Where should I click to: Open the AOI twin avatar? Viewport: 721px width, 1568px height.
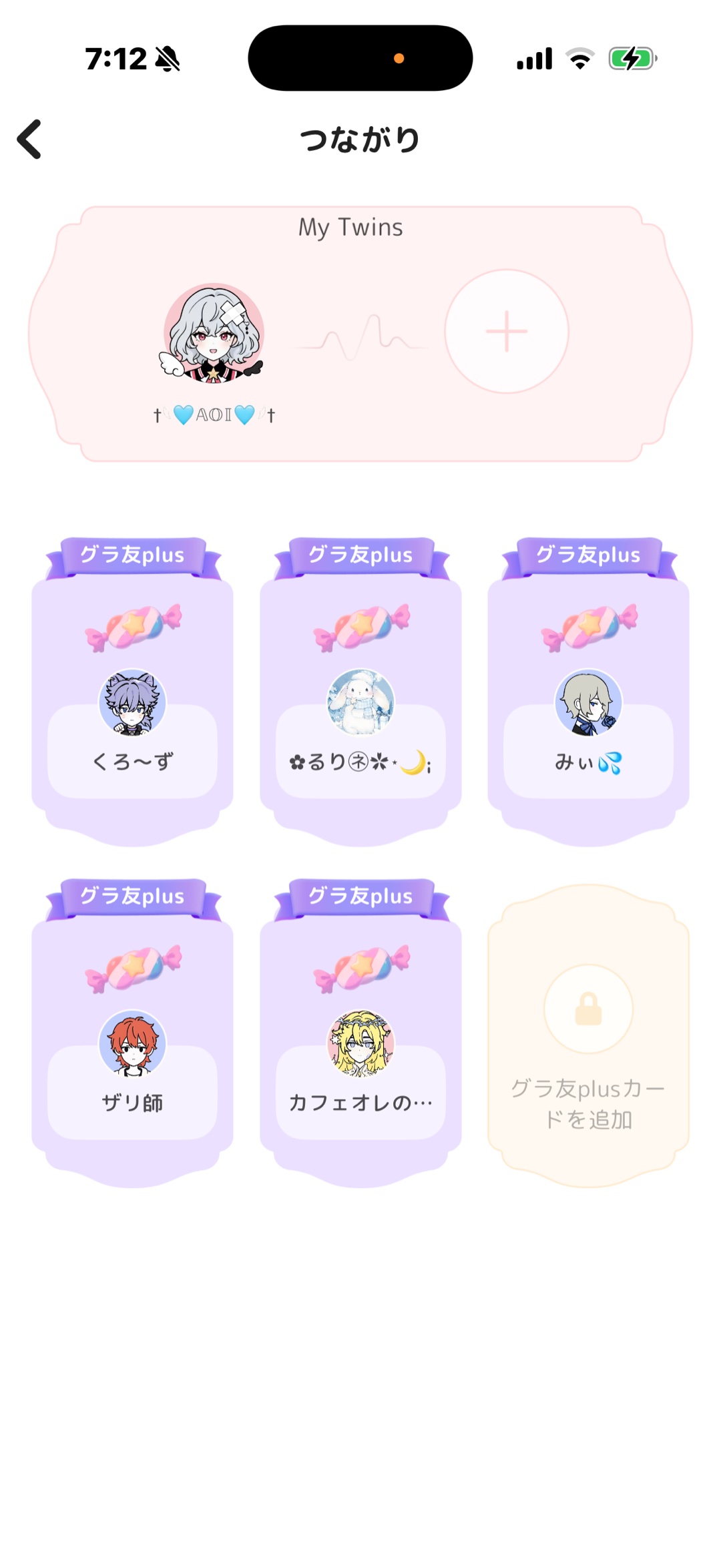214,333
